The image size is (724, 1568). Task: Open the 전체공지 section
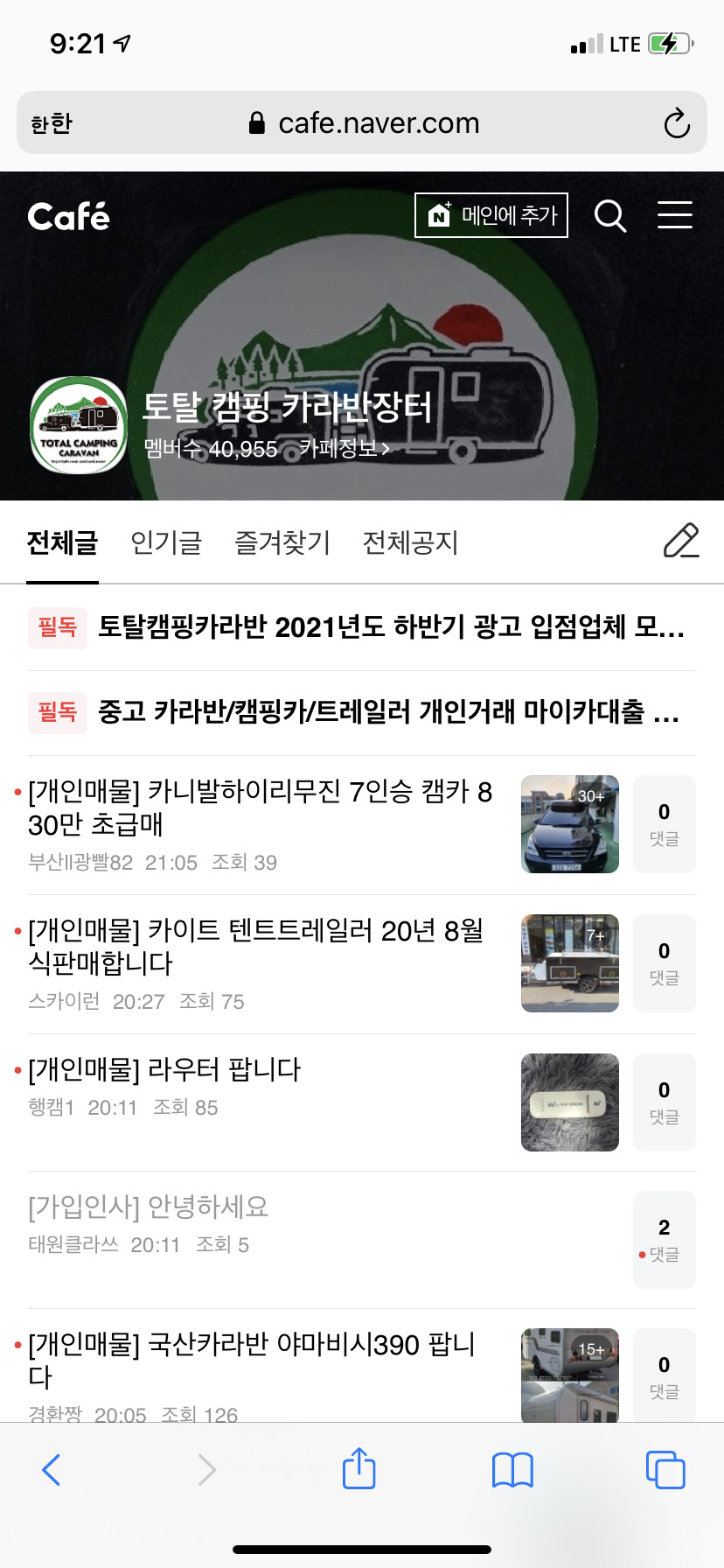point(410,542)
